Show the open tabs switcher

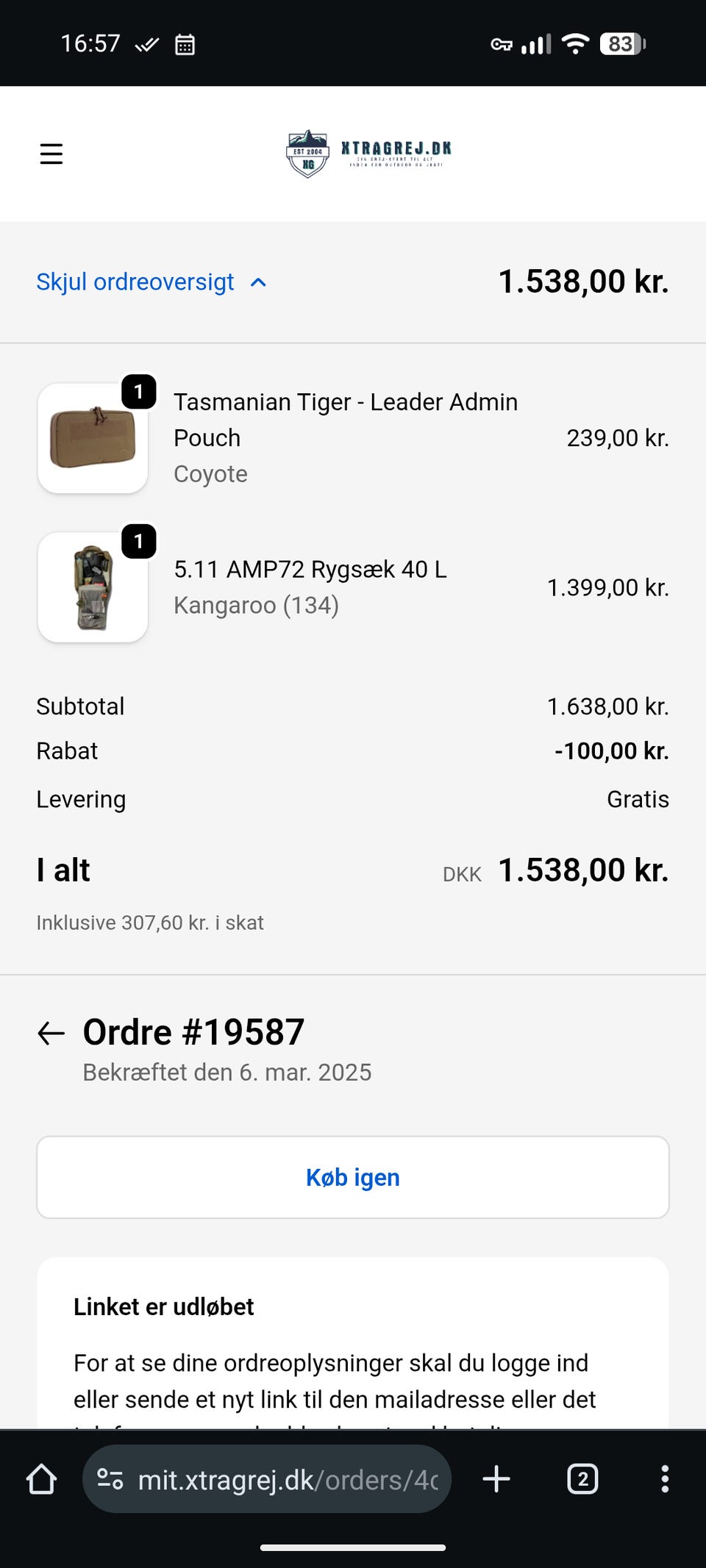point(582,1478)
